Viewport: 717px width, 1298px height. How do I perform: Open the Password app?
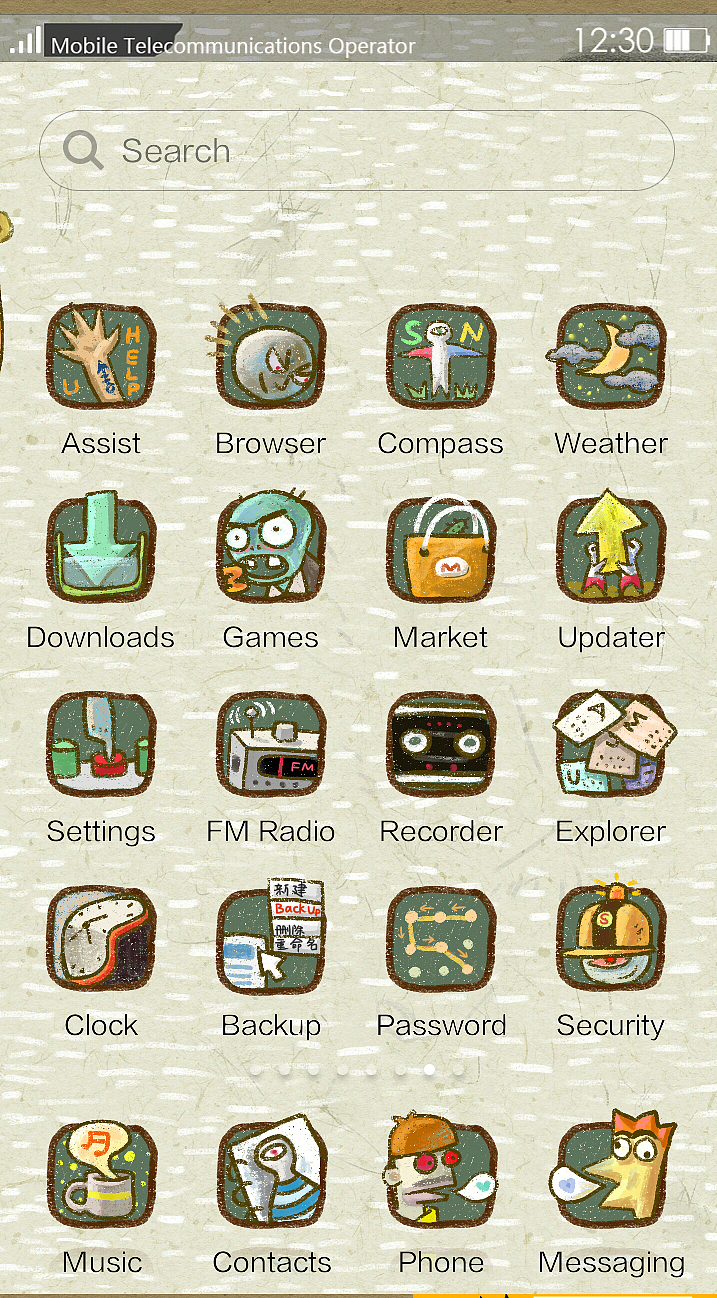tap(441, 938)
